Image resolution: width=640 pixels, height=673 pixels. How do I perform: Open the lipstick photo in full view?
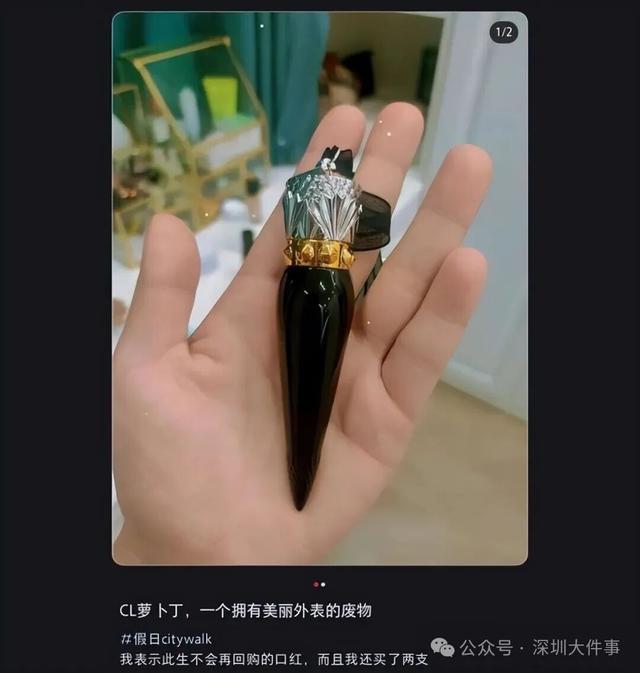point(320,288)
